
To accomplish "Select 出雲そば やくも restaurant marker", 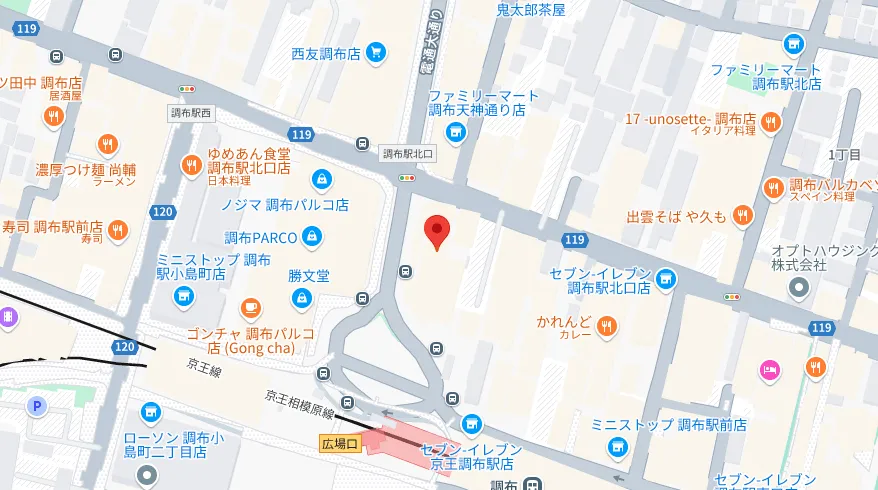I will 742,214.
